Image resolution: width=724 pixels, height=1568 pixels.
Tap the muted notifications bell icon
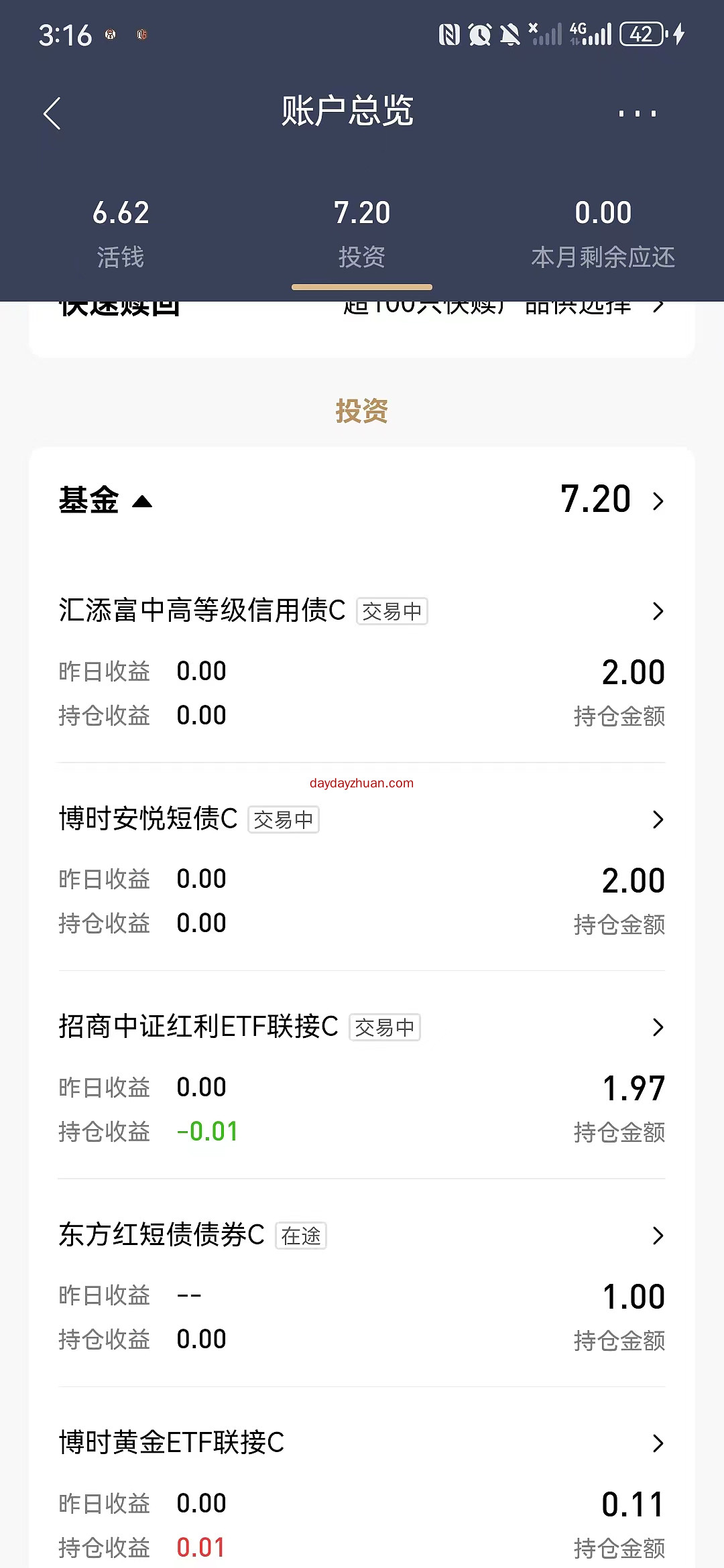pos(511,34)
